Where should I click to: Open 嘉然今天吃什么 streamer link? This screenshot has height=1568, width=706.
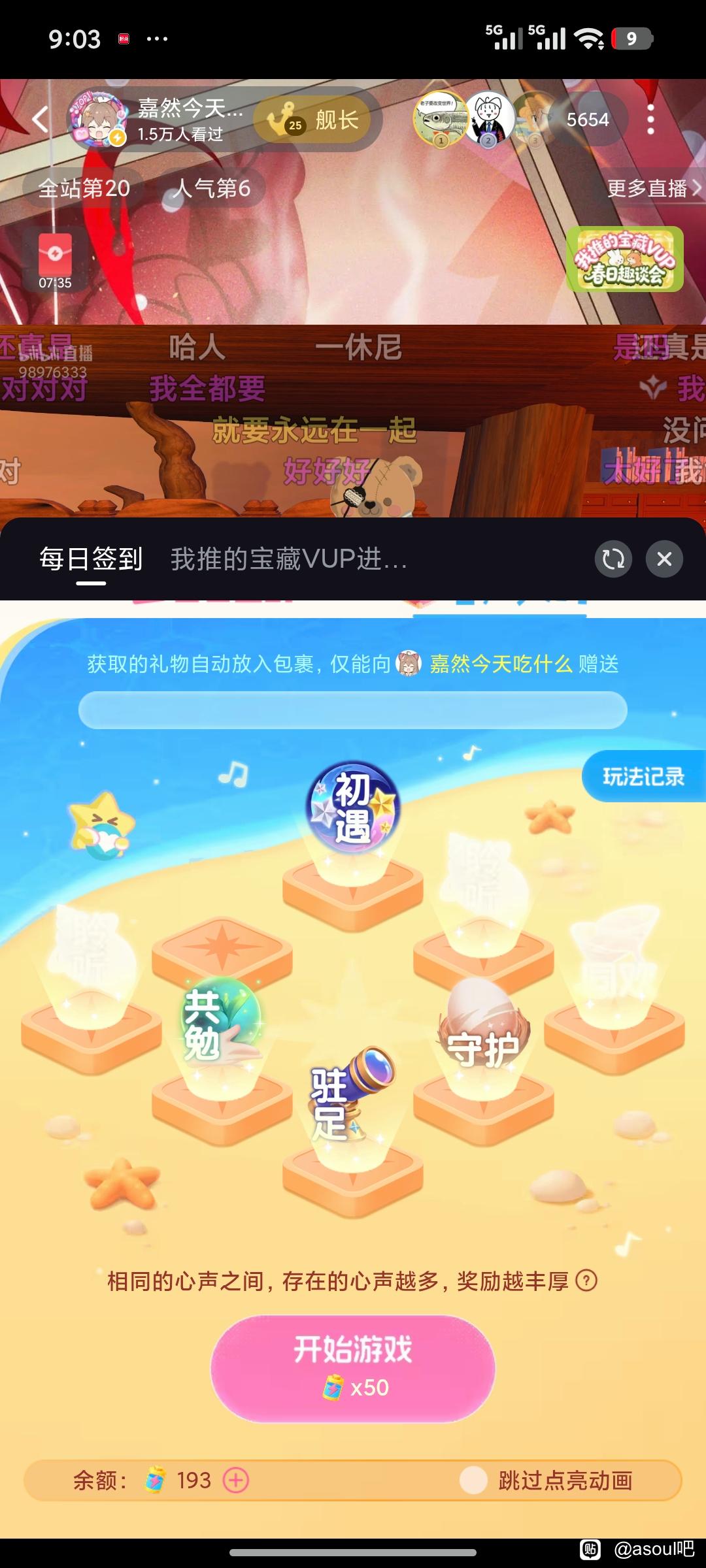coord(501,664)
